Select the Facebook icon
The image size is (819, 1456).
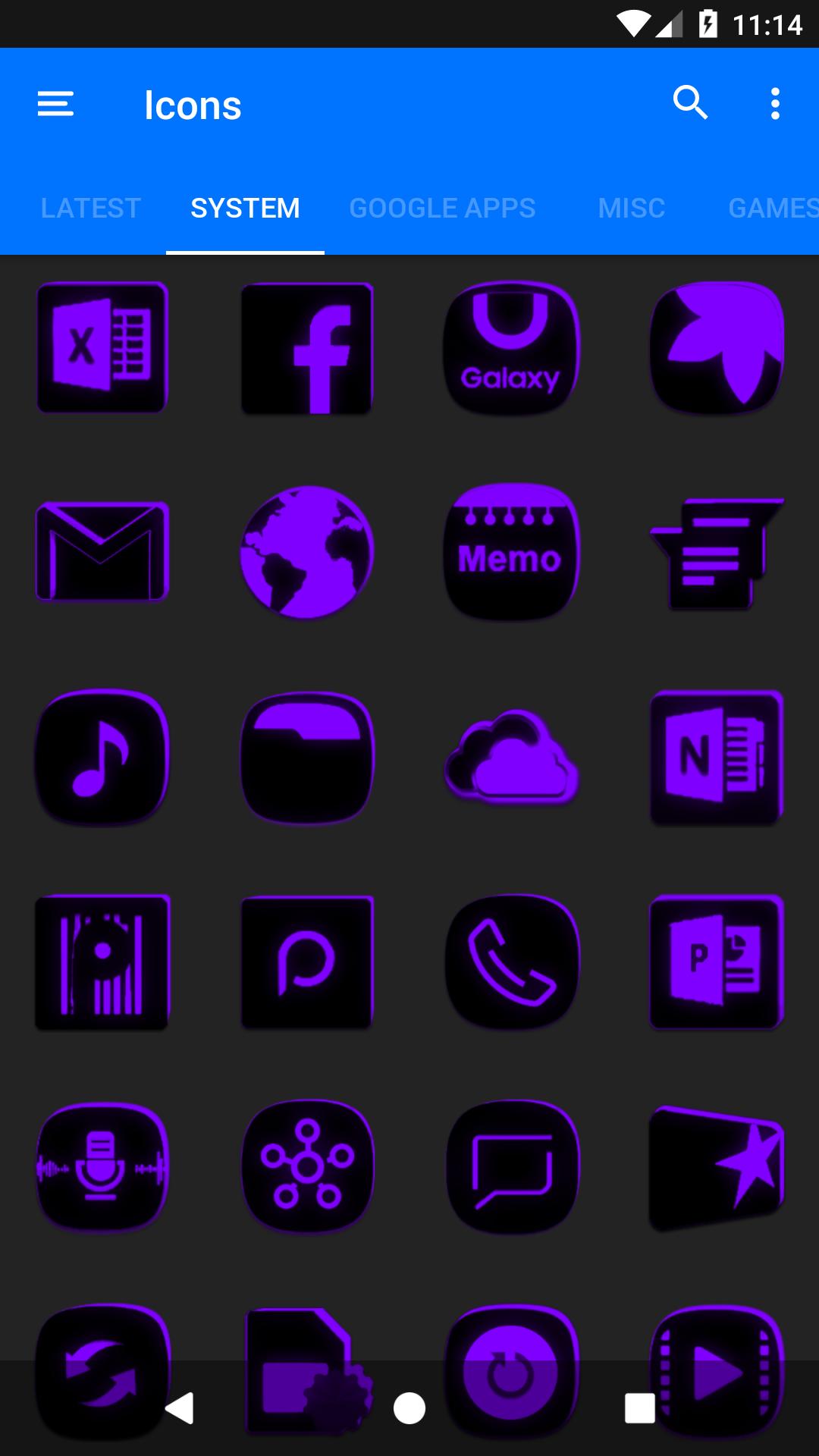[307, 348]
